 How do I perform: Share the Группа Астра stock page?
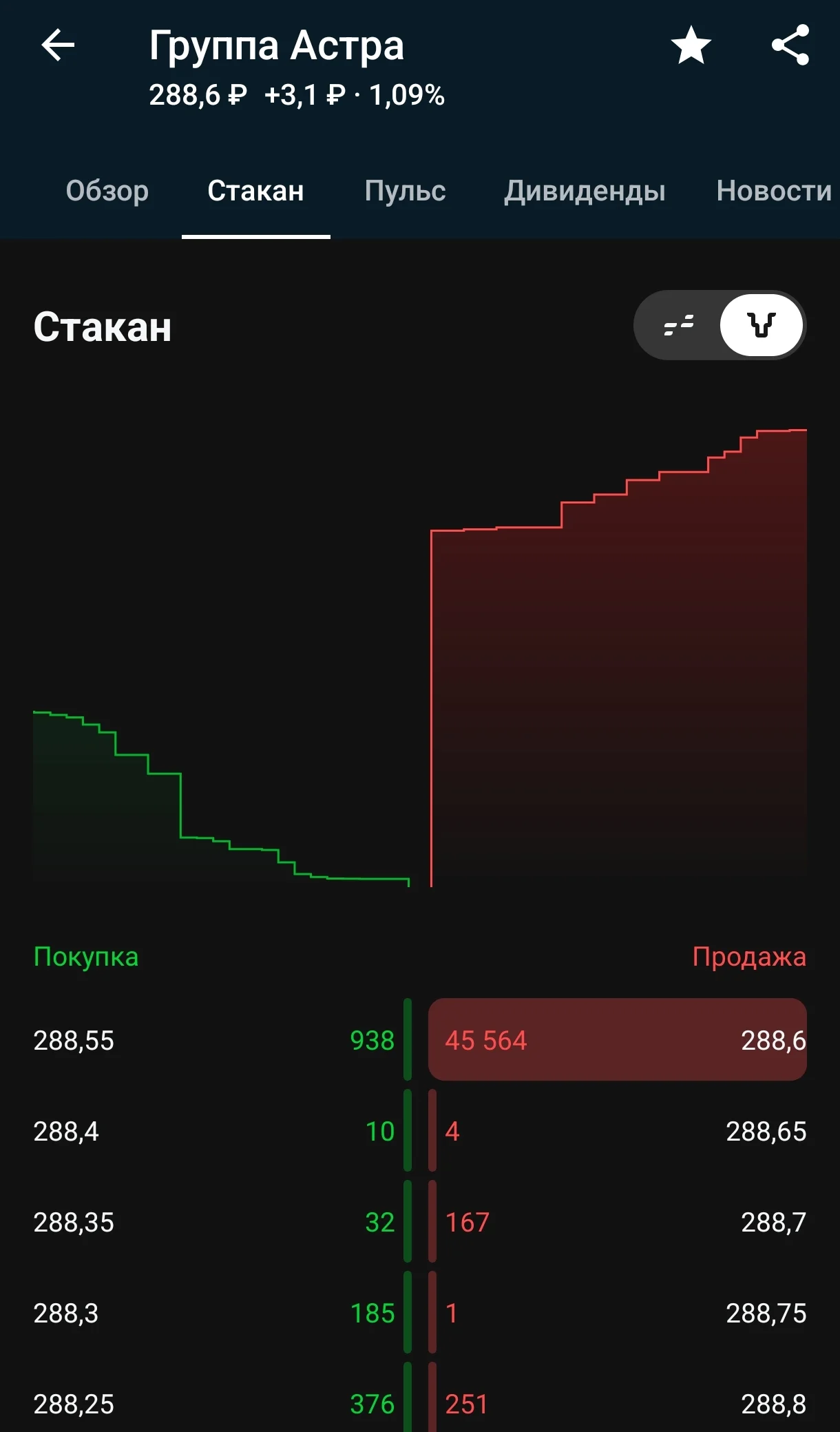[790, 45]
